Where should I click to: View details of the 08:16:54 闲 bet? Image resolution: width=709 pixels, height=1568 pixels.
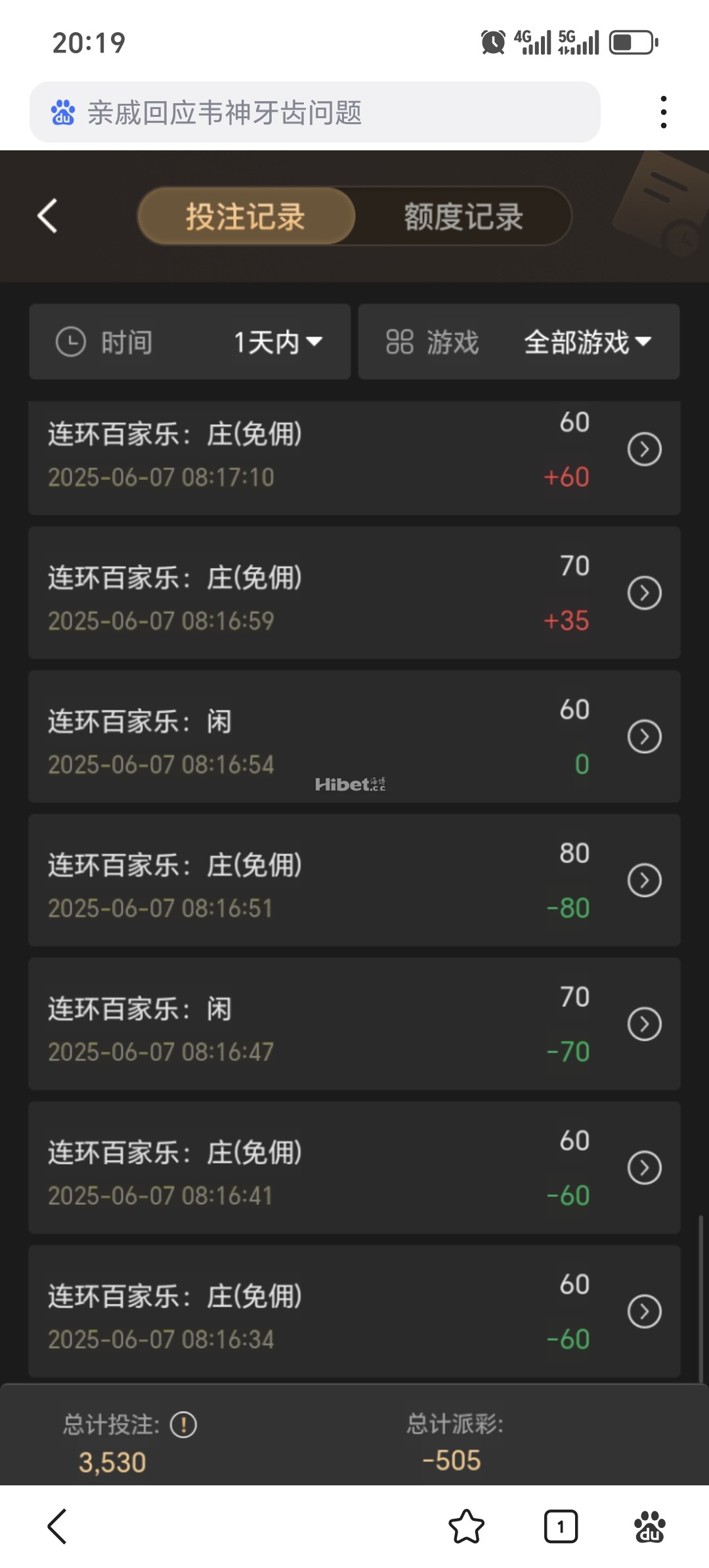(x=644, y=737)
